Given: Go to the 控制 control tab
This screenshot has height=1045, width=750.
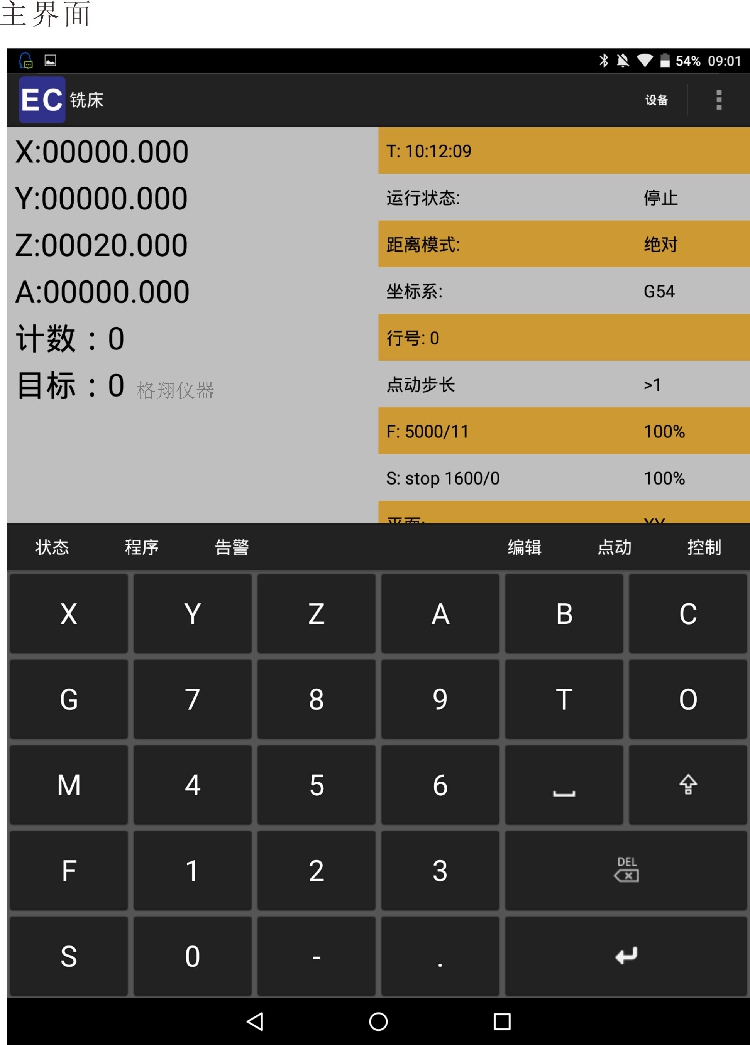Looking at the screenshot, I should [704, 547].
